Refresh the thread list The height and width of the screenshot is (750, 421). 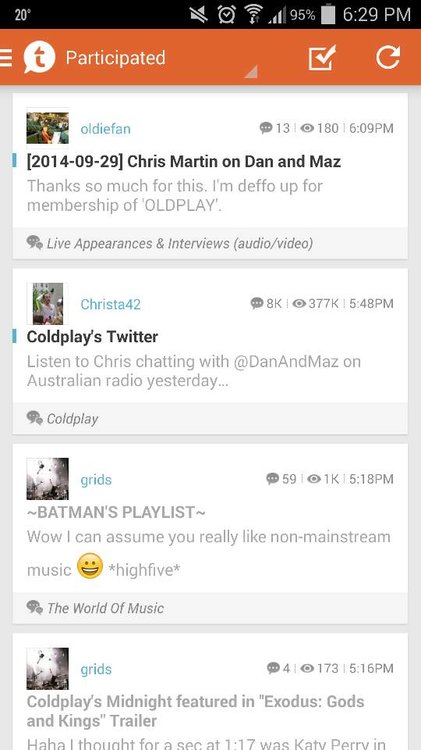388,57
